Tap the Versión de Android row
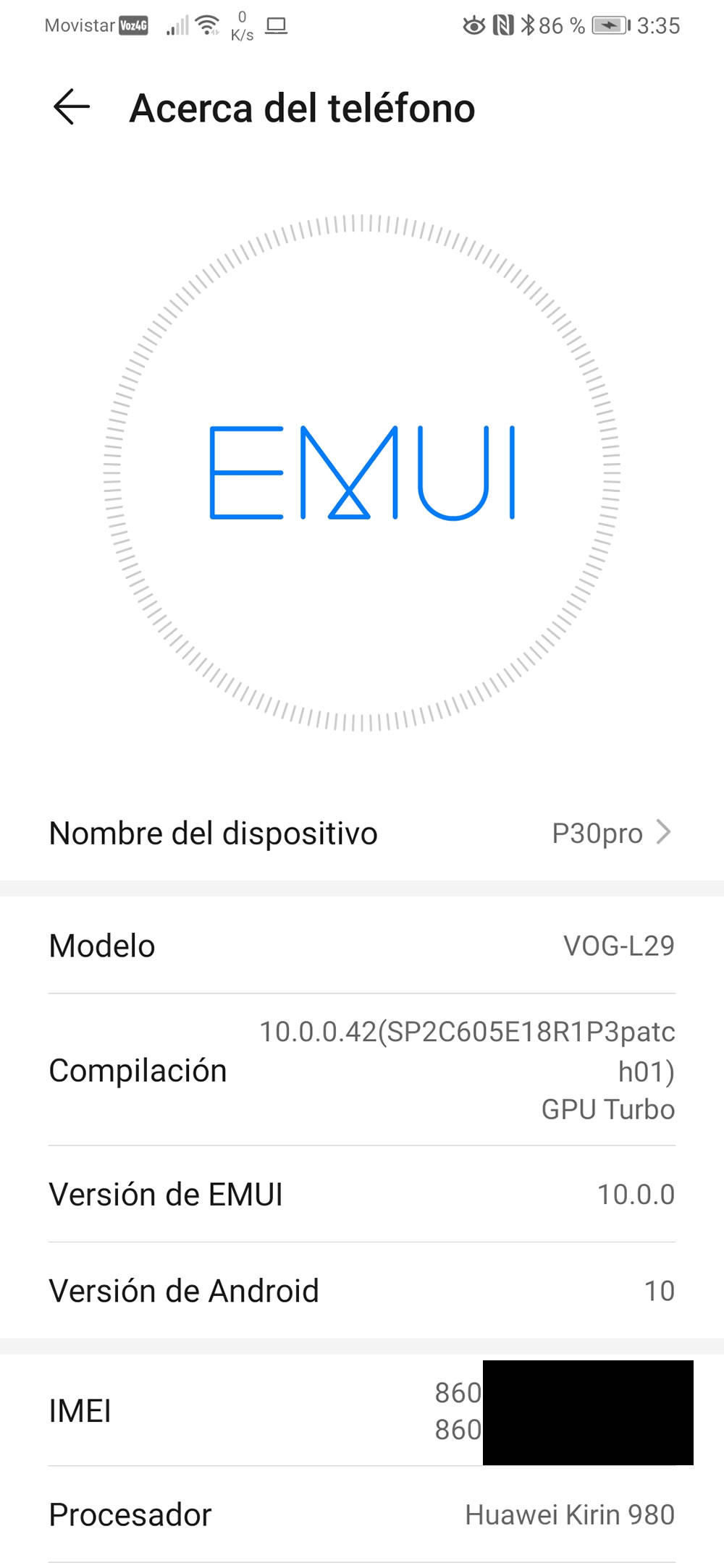The image size is (724, 1568). [x=362, y=1290]
